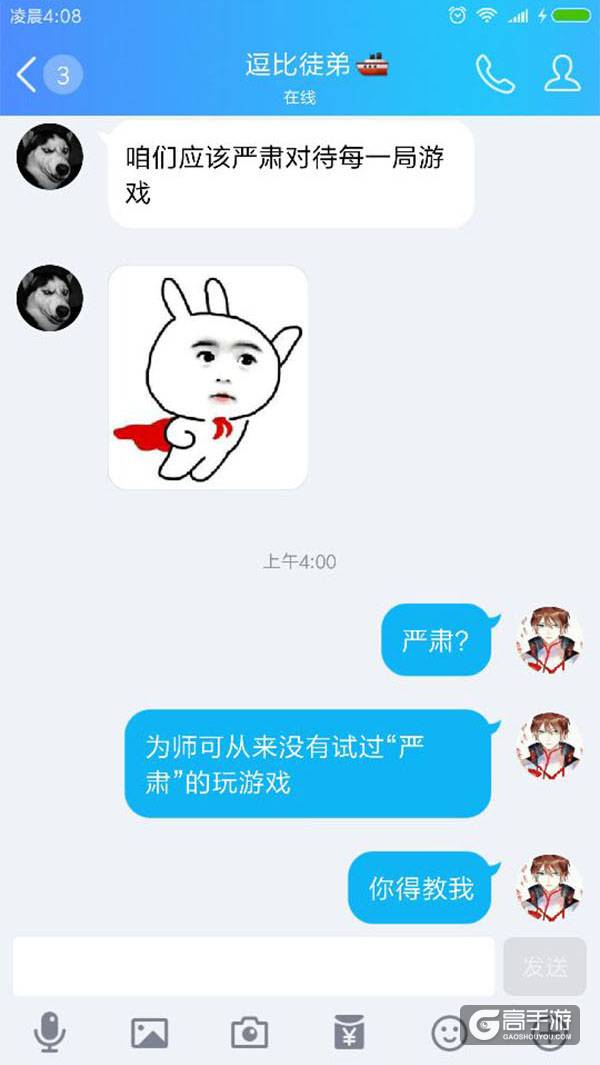Go back to the message list
The image size is (600, 1065).
(28, 75)
